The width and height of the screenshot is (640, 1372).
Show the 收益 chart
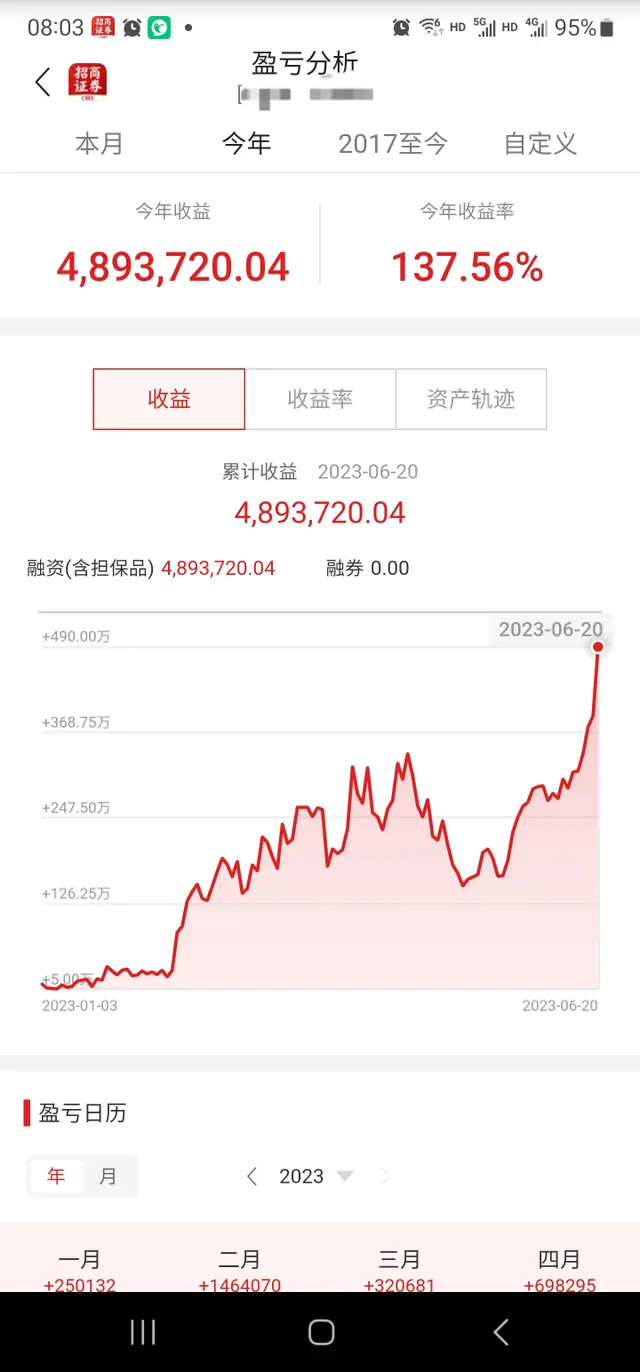pos(169,399)
